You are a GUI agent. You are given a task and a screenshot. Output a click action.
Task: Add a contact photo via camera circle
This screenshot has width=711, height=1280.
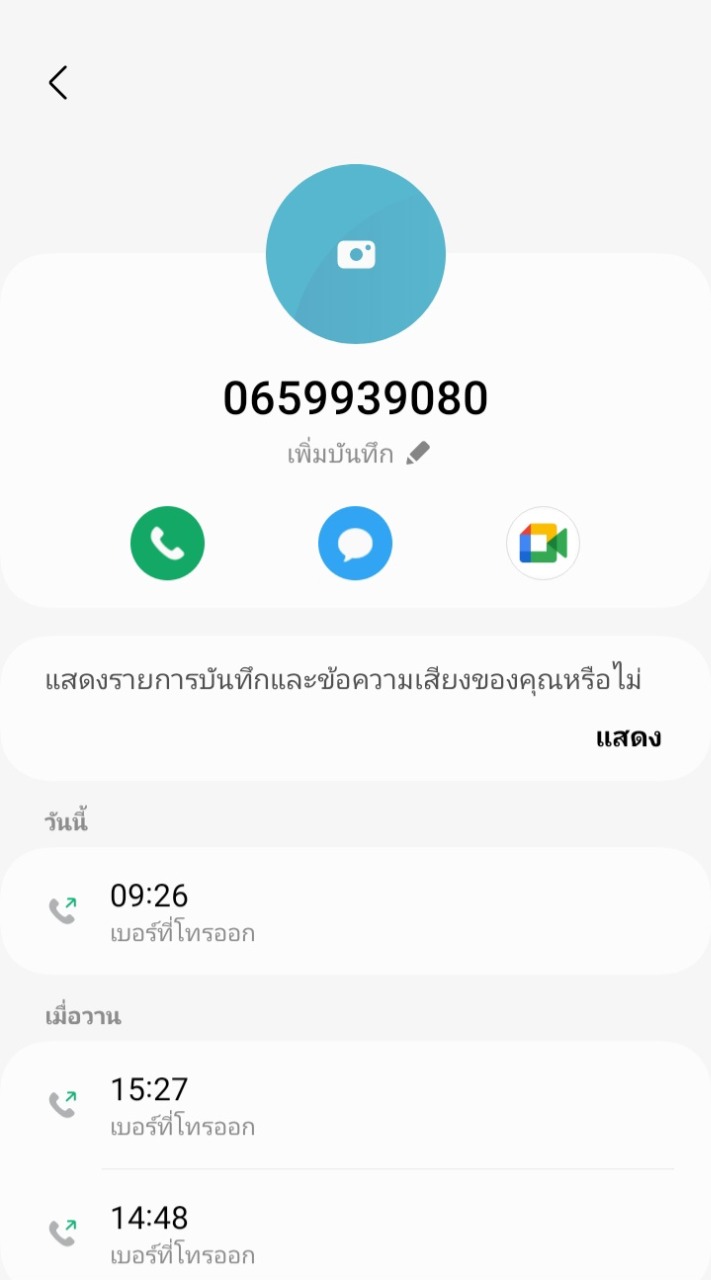[355, 254]
